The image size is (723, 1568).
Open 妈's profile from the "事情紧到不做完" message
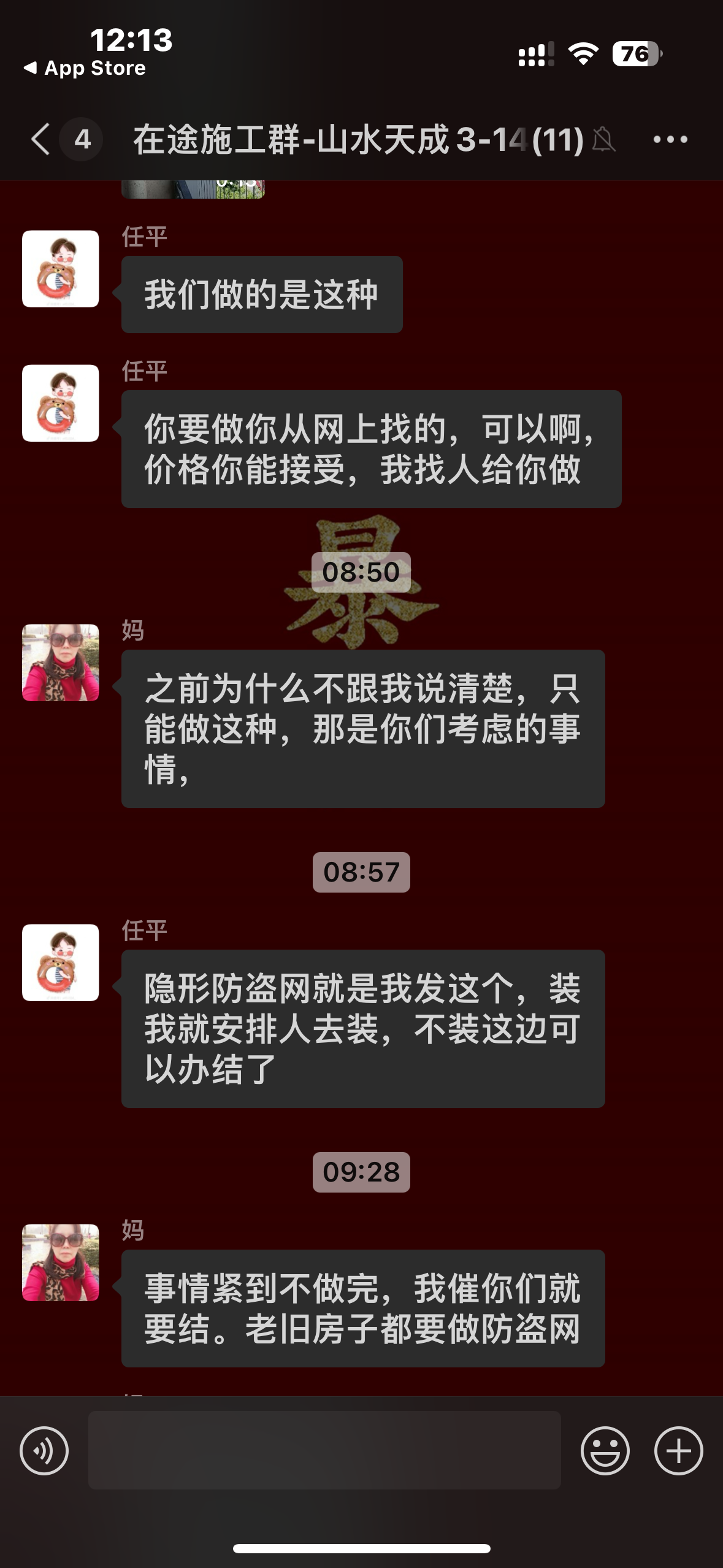coord(61,1262)
